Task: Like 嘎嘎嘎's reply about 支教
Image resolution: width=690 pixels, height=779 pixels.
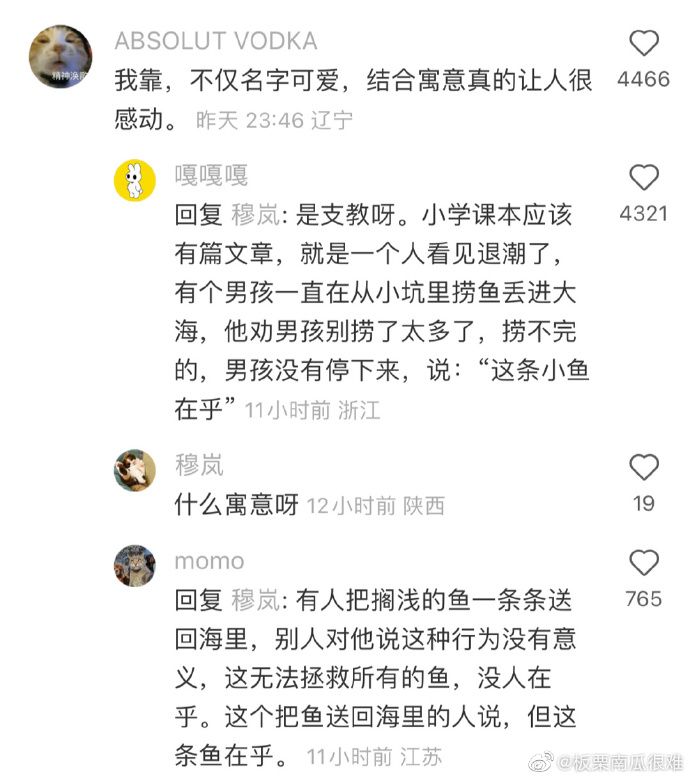Action: 644,178
